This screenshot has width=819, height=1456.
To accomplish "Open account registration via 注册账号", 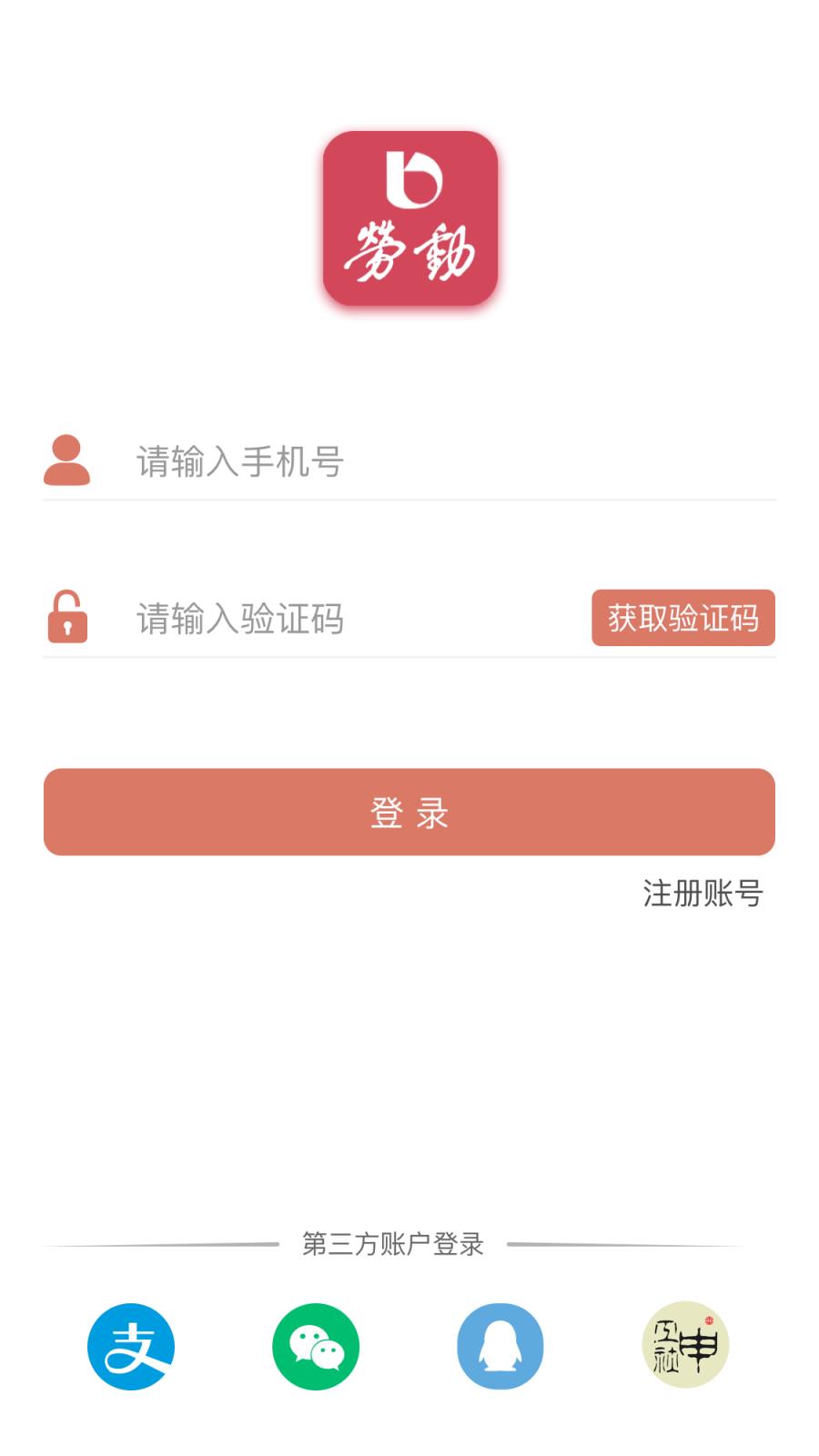I will (x=703, y=893).
